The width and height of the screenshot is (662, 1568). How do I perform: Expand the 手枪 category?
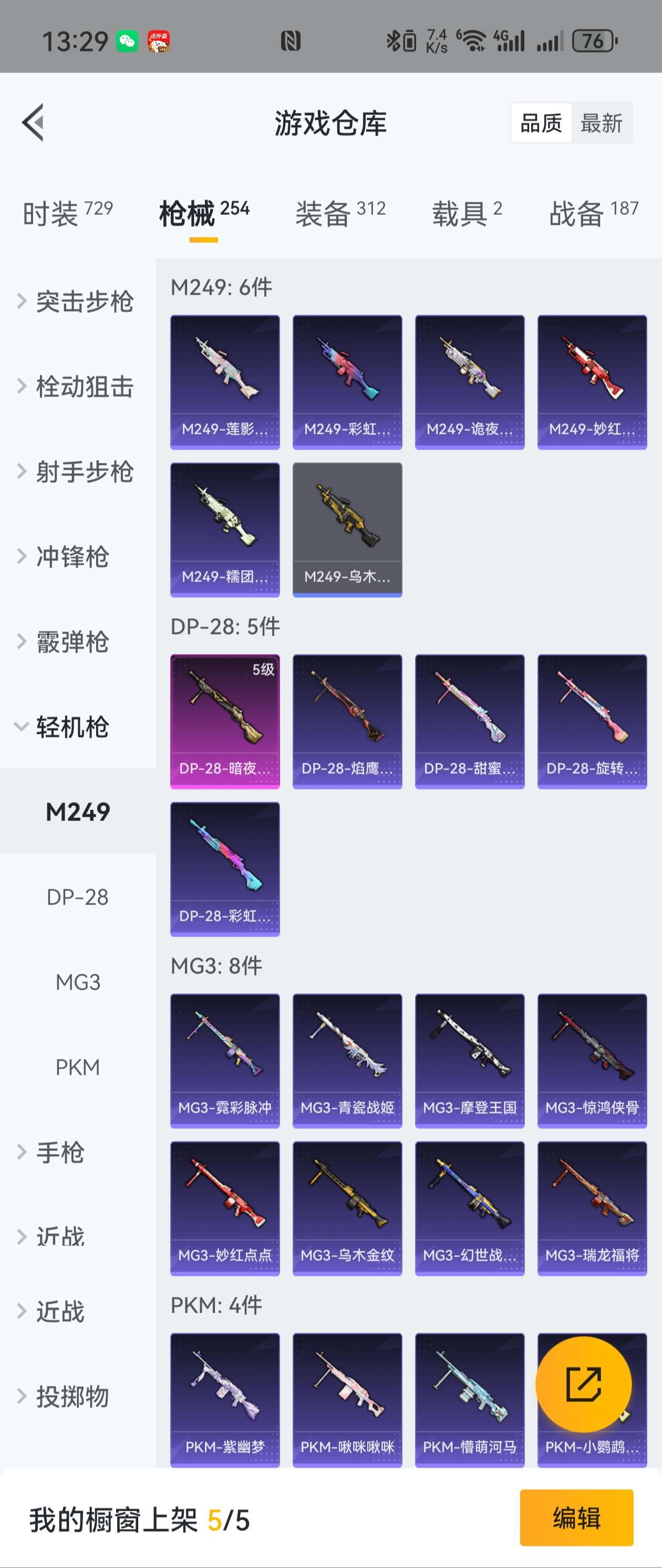click(60, 1152)
